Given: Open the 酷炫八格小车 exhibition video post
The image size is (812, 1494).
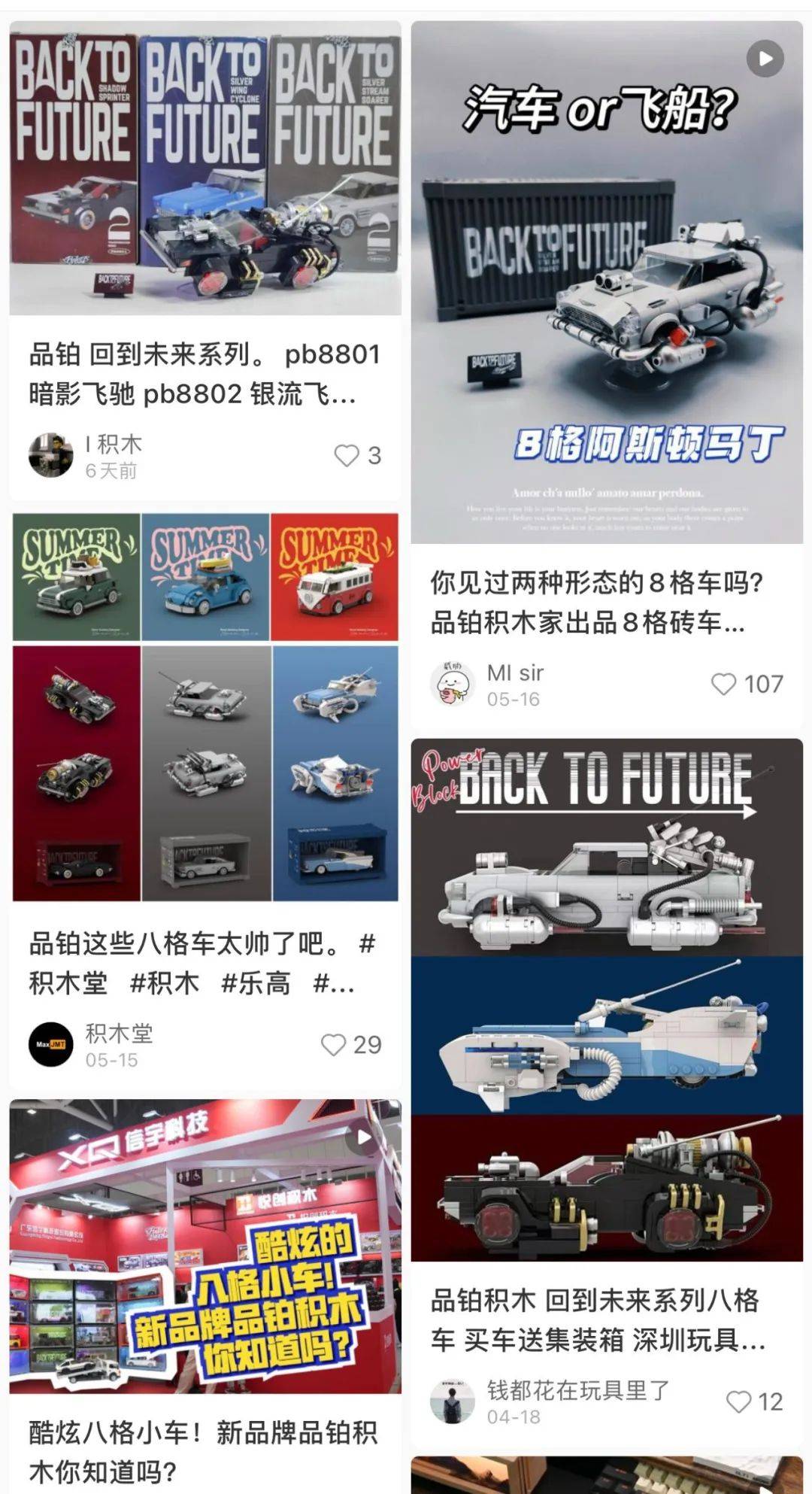Looking at the screenshot, I should (205, 1245).
